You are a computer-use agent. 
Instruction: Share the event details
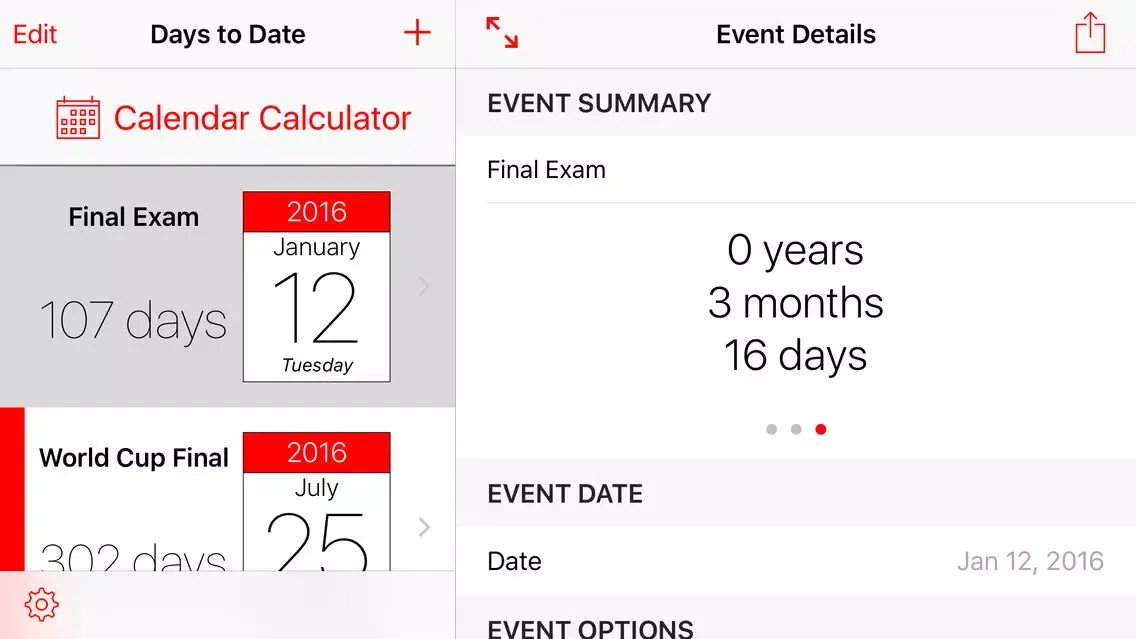click(x=1090, y=33)
